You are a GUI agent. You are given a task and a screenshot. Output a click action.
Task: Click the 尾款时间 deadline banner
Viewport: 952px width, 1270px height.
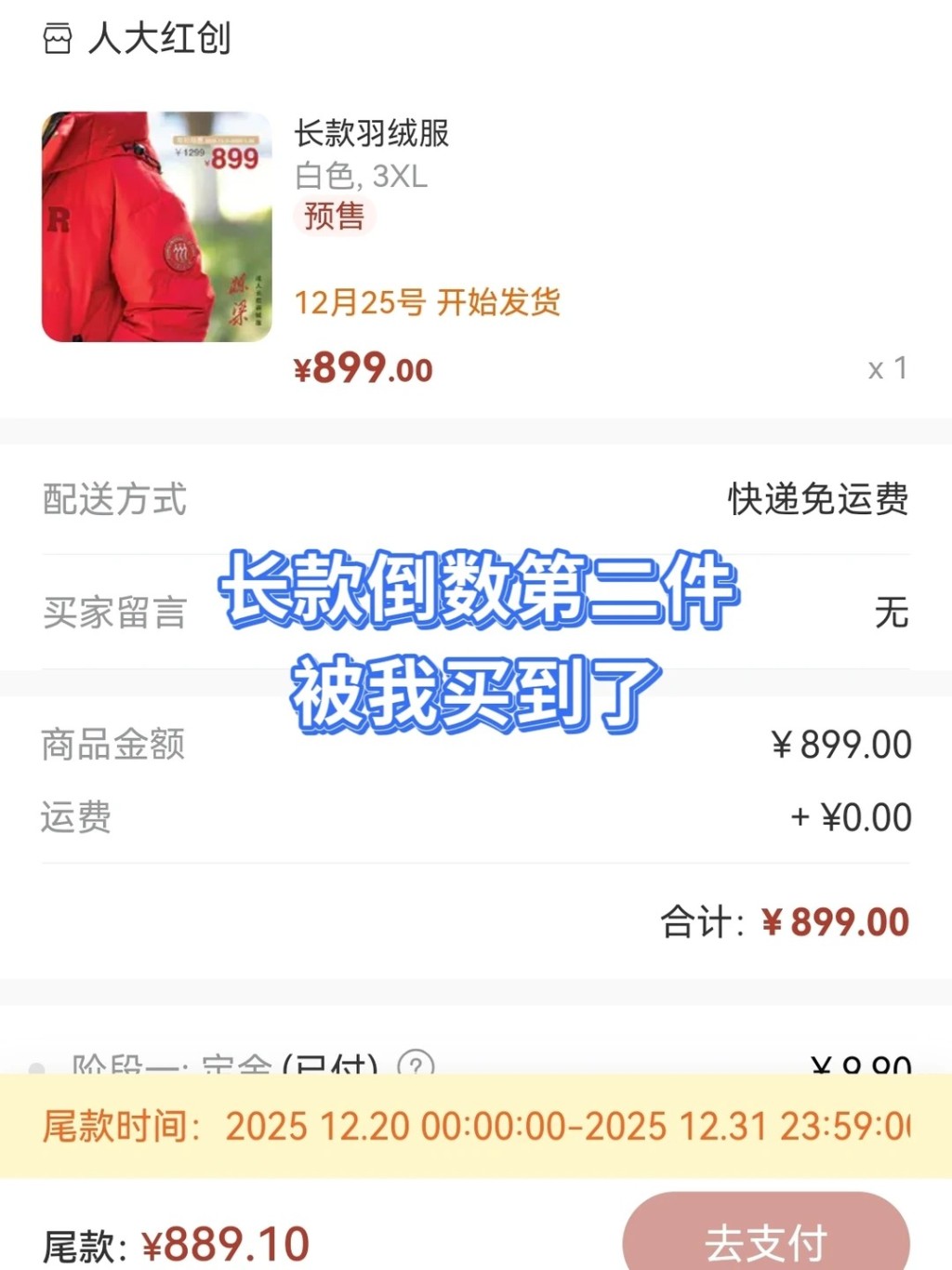476,1128
